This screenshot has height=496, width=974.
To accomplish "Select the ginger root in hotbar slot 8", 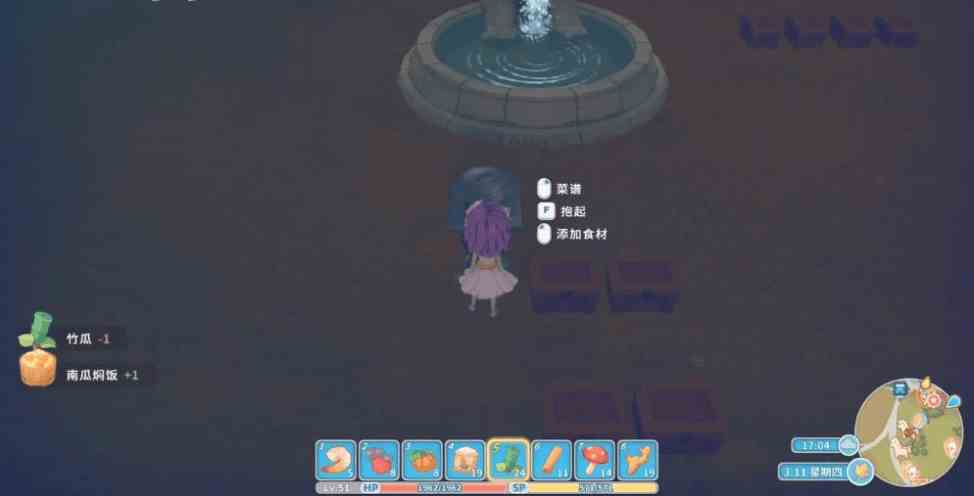I will pyautogui.click(x=637, y=460).
